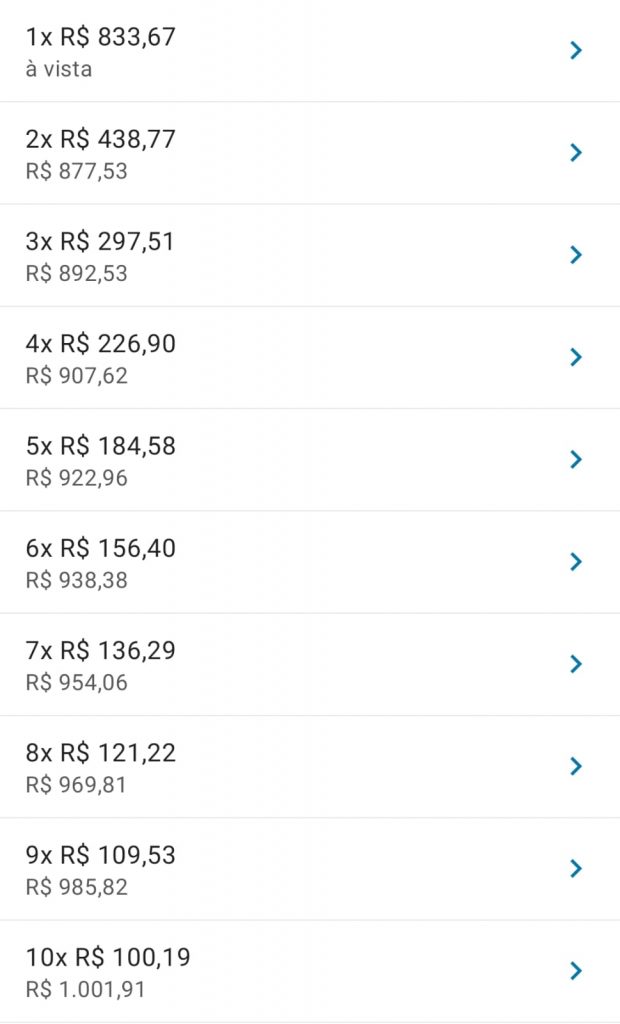Pick the 3x R$ 297,51 installment row

pyautogui.click(x=310, y=255)
